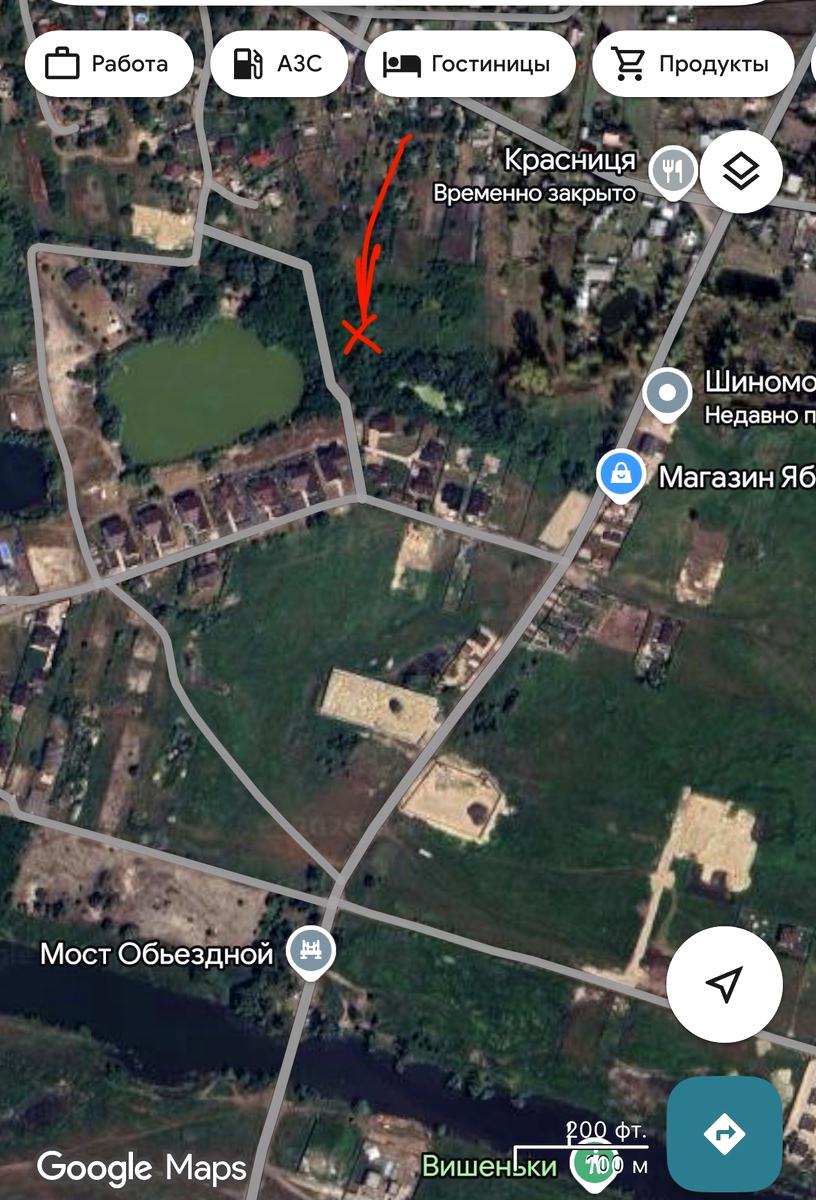Select the Работа filter chip
Viewport: 816px width, 1200px height.
tap(109, 64)
